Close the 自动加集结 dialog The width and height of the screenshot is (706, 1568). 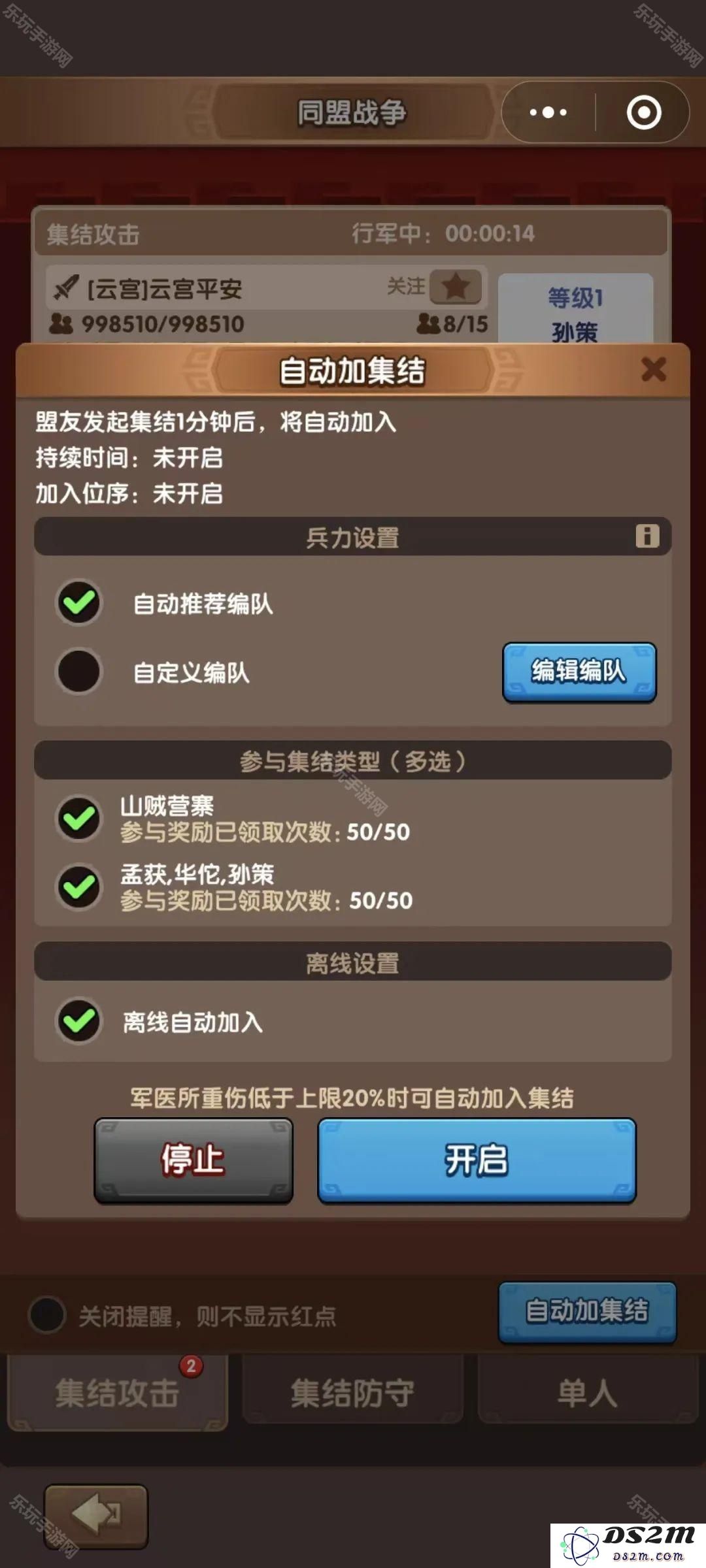pyautogui.click(x=653, y=370)
